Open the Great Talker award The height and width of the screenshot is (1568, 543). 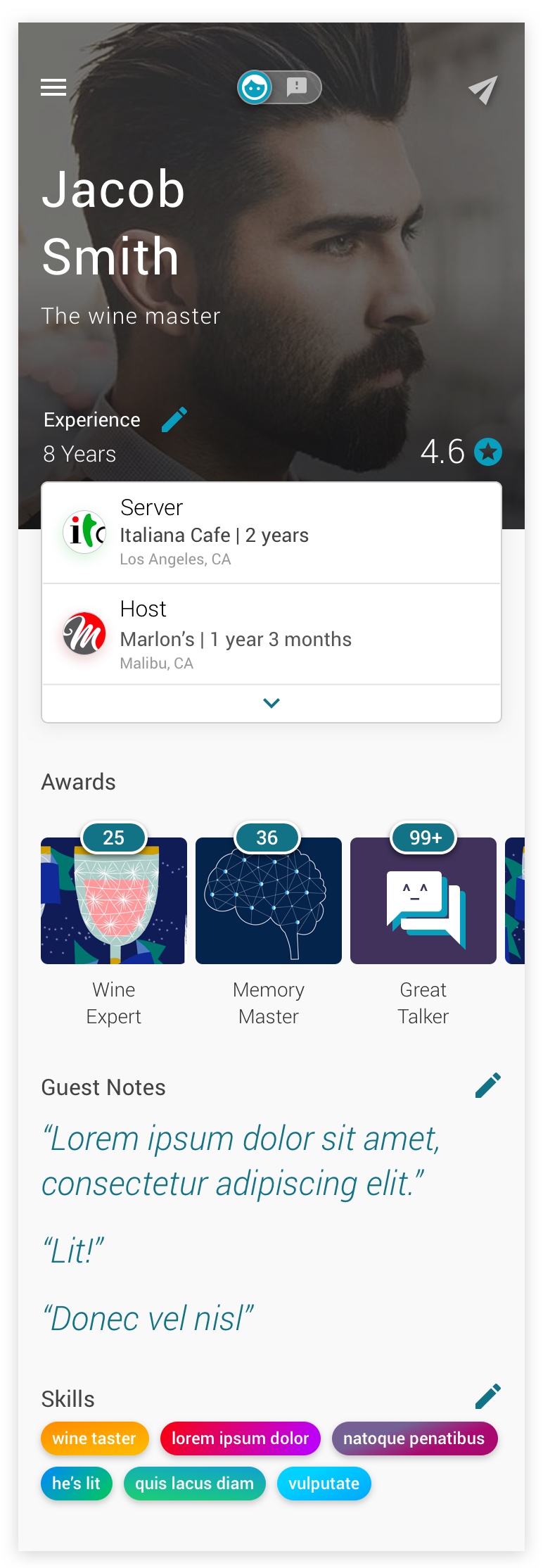423,901
